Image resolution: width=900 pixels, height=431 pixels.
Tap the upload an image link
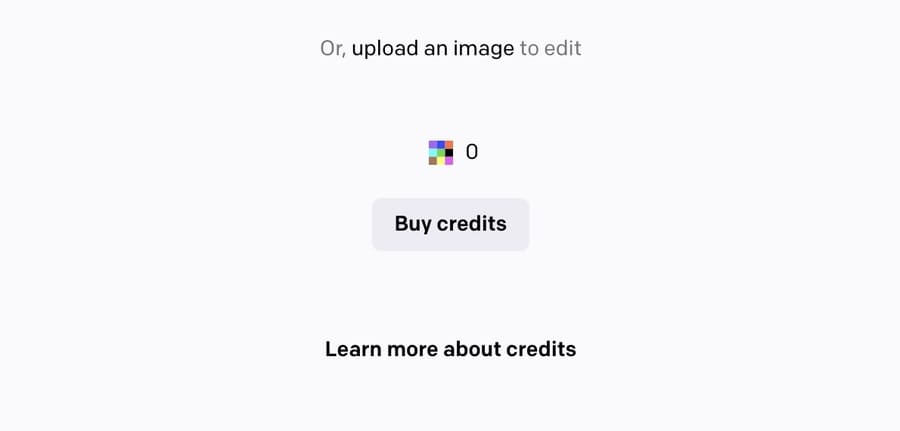[x=432, y=48]
